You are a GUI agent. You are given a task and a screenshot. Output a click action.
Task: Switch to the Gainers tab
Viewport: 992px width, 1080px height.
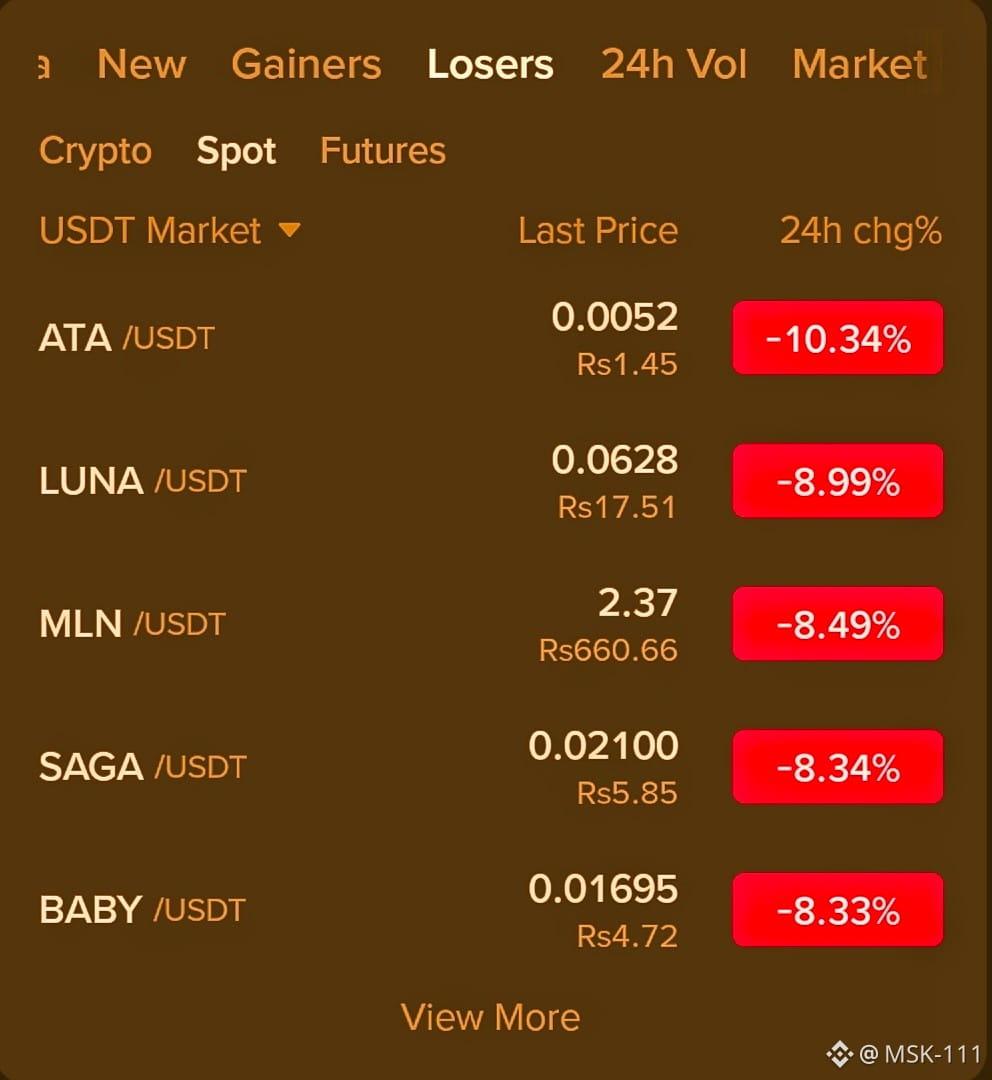[x=306, y=64]
